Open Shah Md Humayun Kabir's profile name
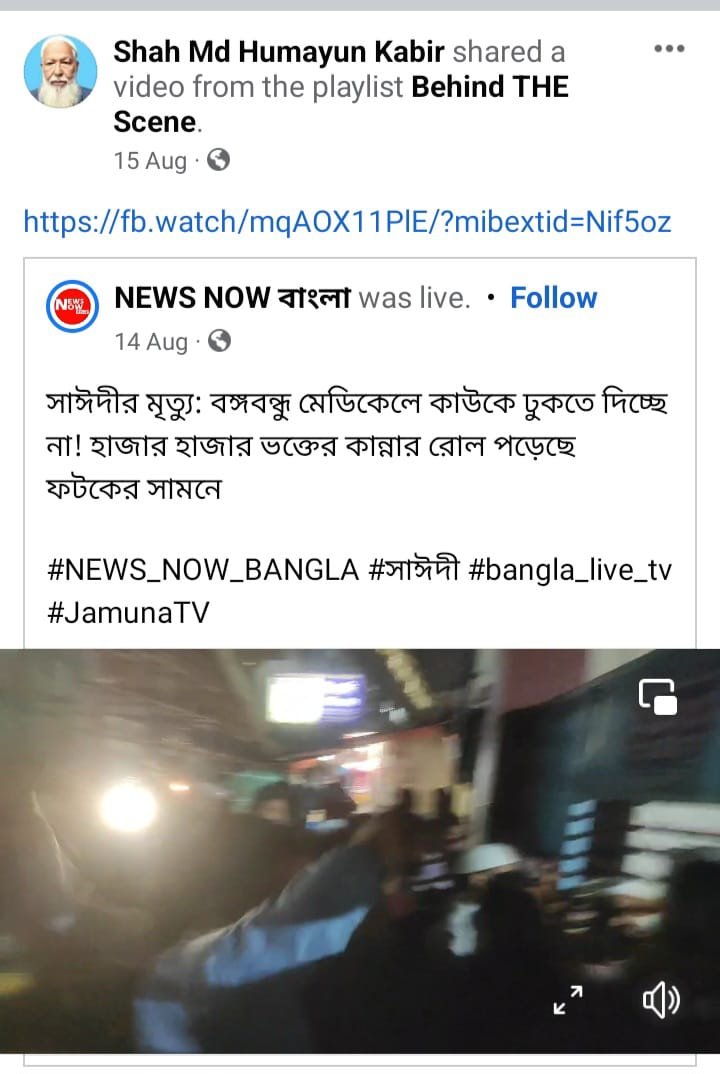The image size is (720, 1074). [282, 51]
